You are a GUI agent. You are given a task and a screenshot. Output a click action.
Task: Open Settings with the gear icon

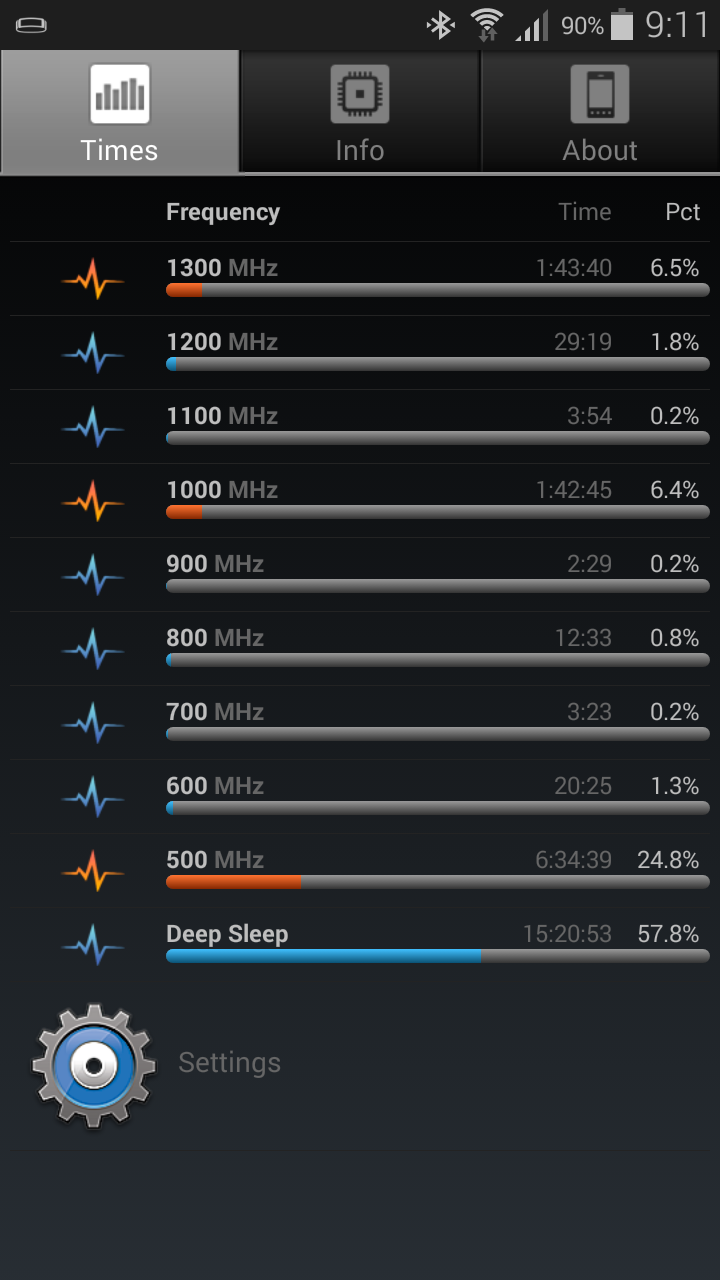[94, 1065]
